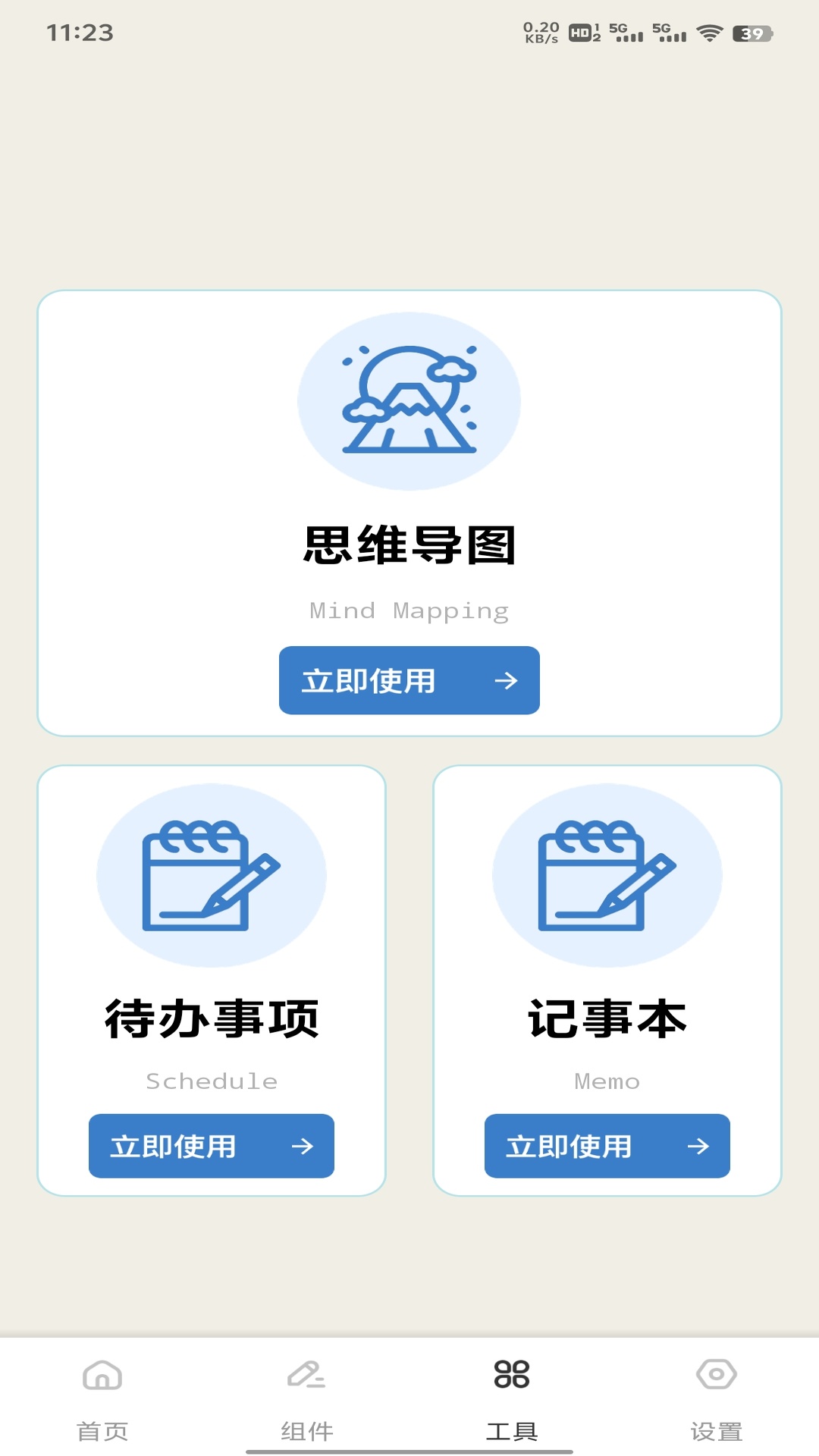Open the 思维导图 card

point(409,512)
